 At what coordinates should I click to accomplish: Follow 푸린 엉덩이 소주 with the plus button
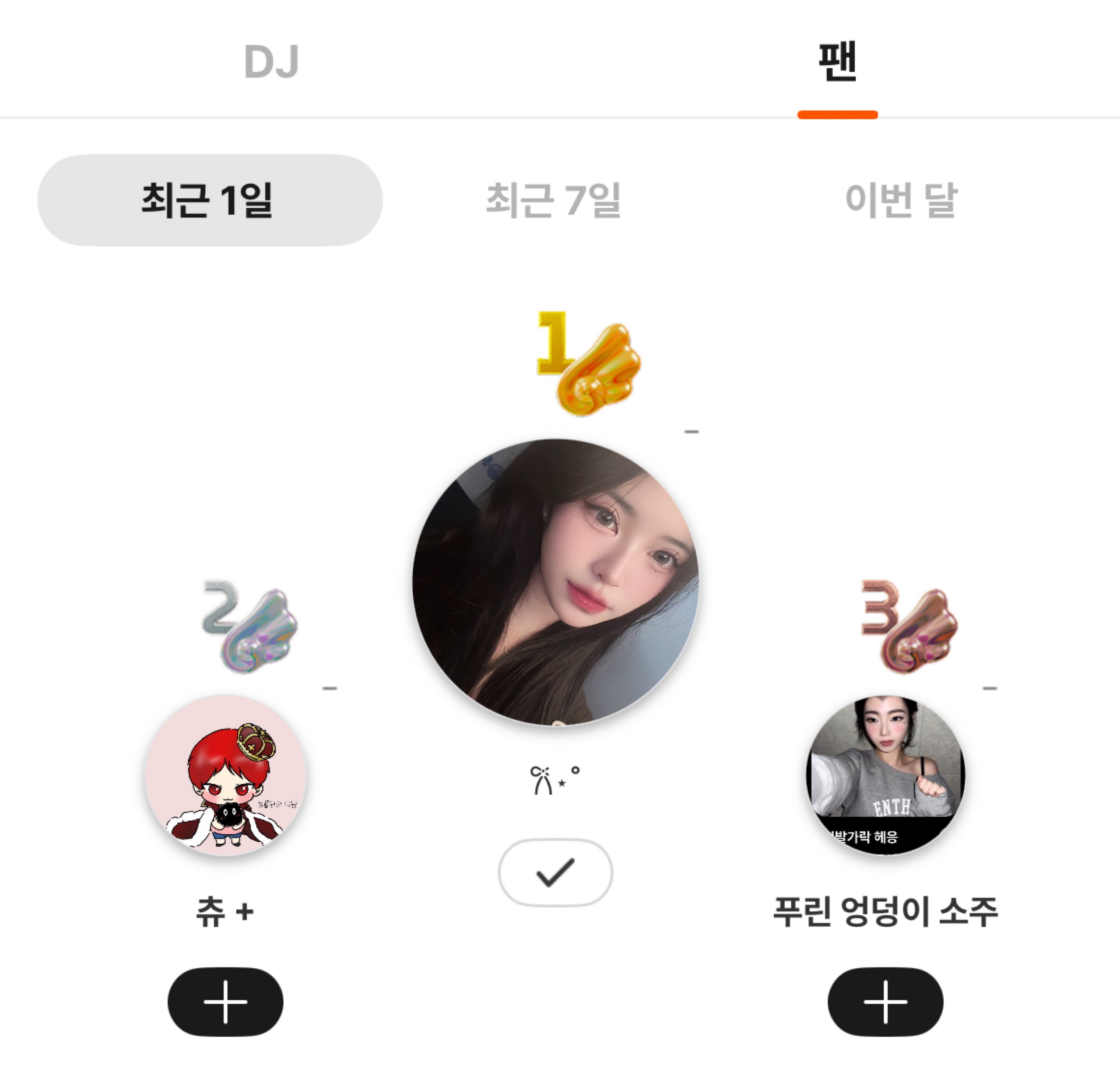click(x=885, y=1002)
